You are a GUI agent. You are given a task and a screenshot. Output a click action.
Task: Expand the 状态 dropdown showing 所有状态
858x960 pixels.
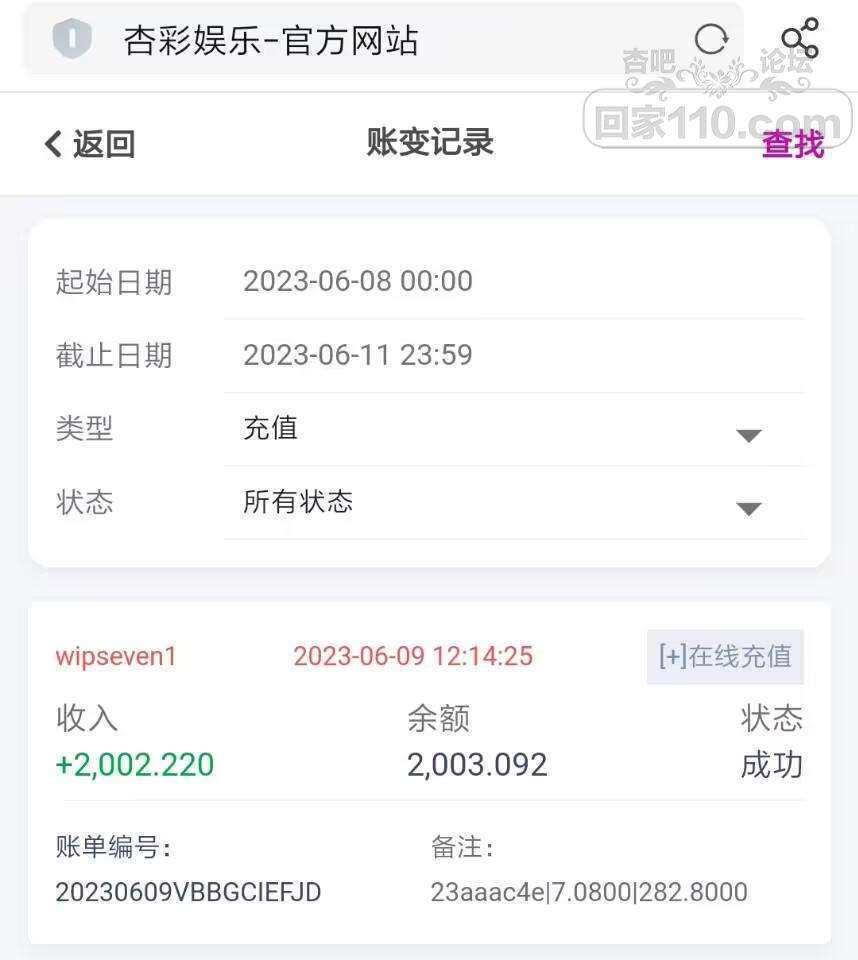(x=514, y=503)
